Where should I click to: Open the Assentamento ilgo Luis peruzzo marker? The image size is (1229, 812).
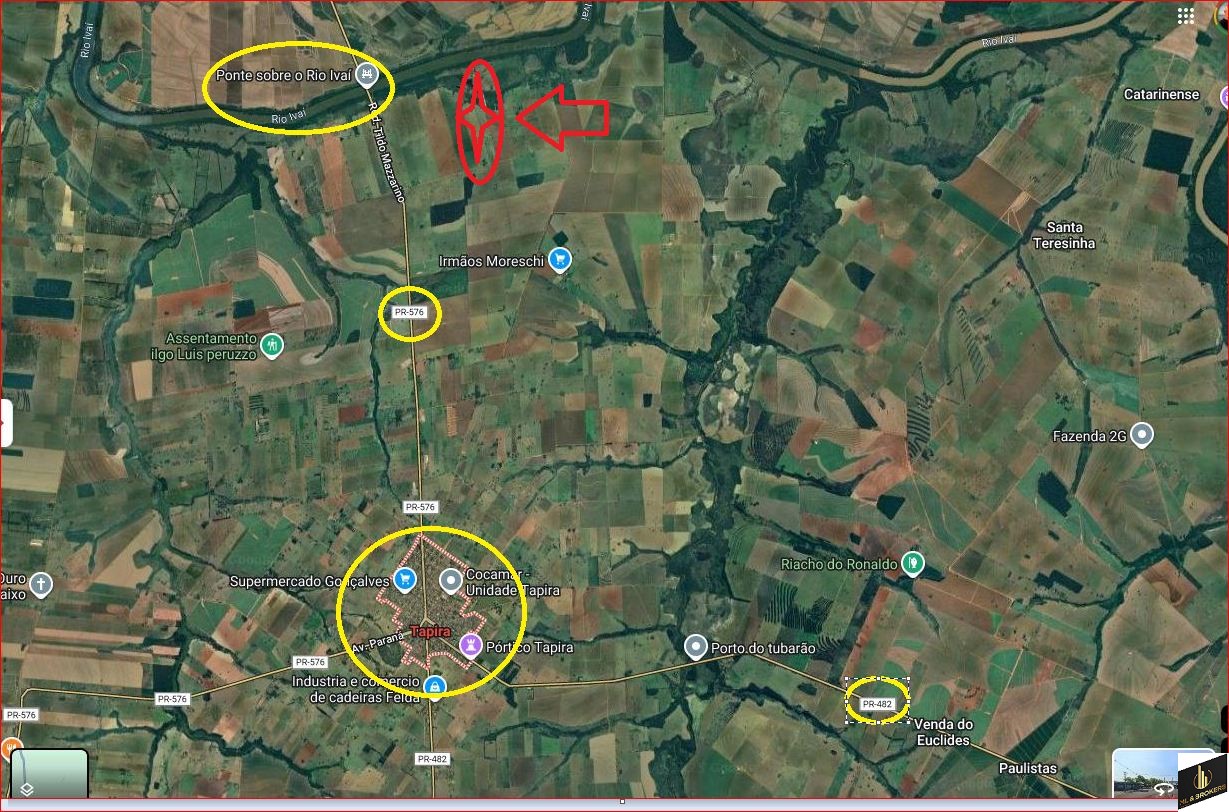coord(272,346)
